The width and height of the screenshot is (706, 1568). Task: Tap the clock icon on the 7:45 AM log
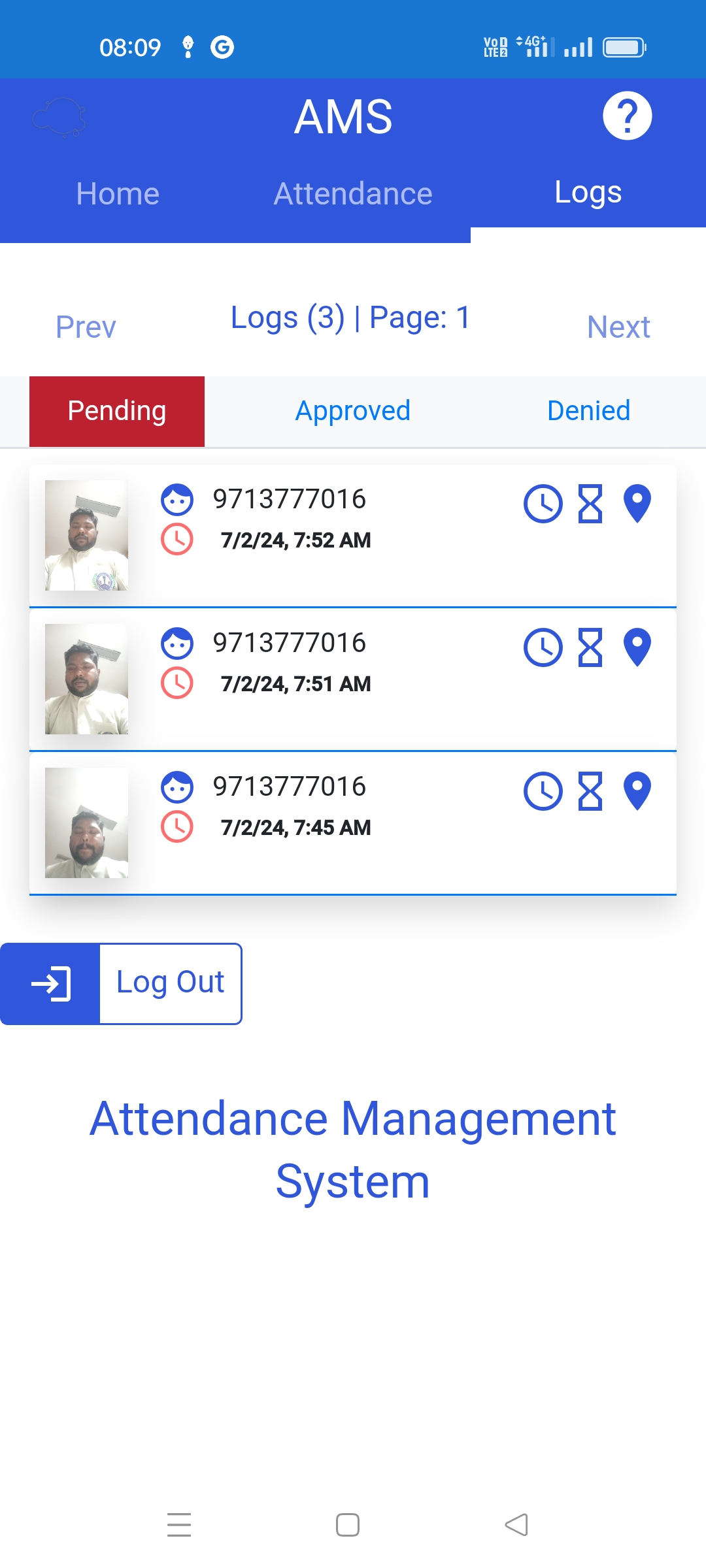(x=543, y=791)
